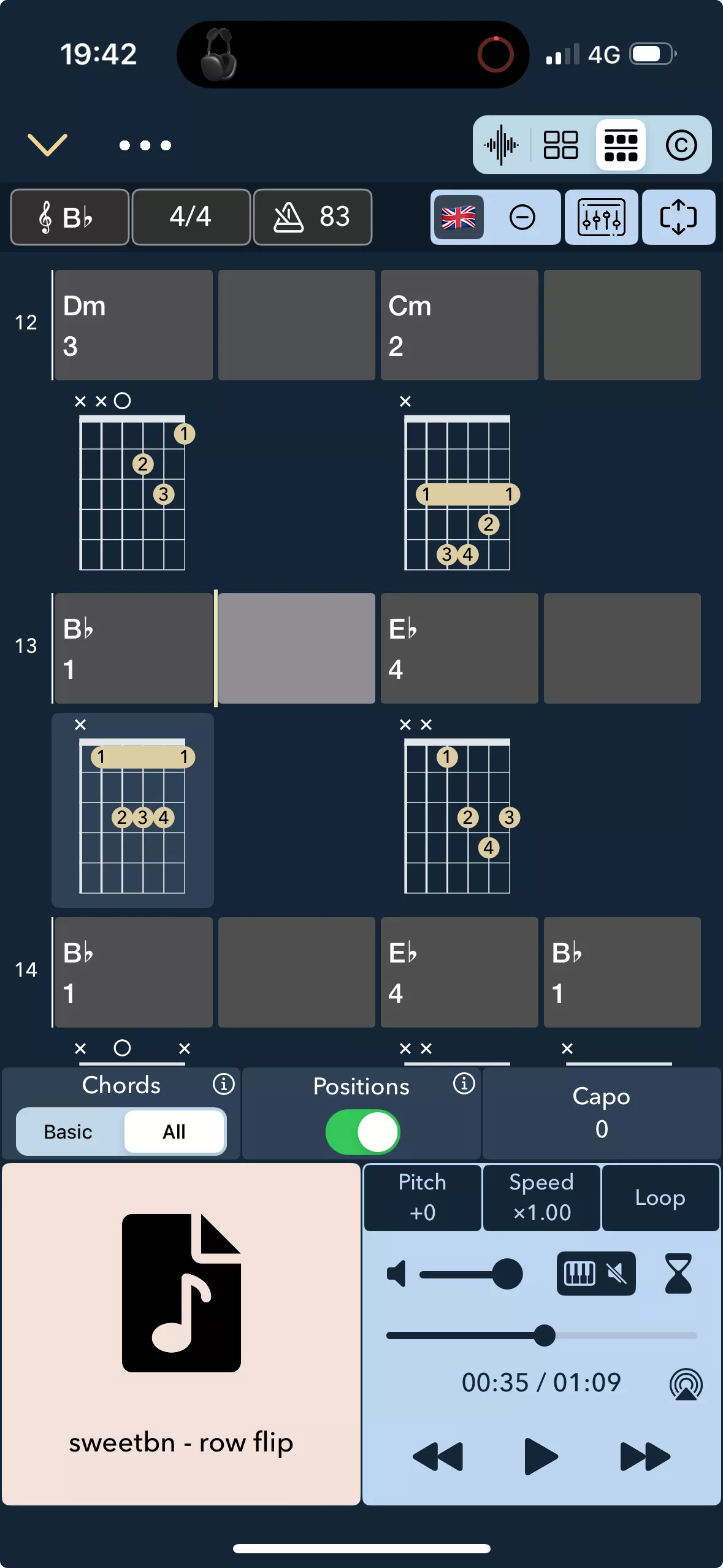
Task: Change the playback Speed
Action: (x=541, y=1197)
